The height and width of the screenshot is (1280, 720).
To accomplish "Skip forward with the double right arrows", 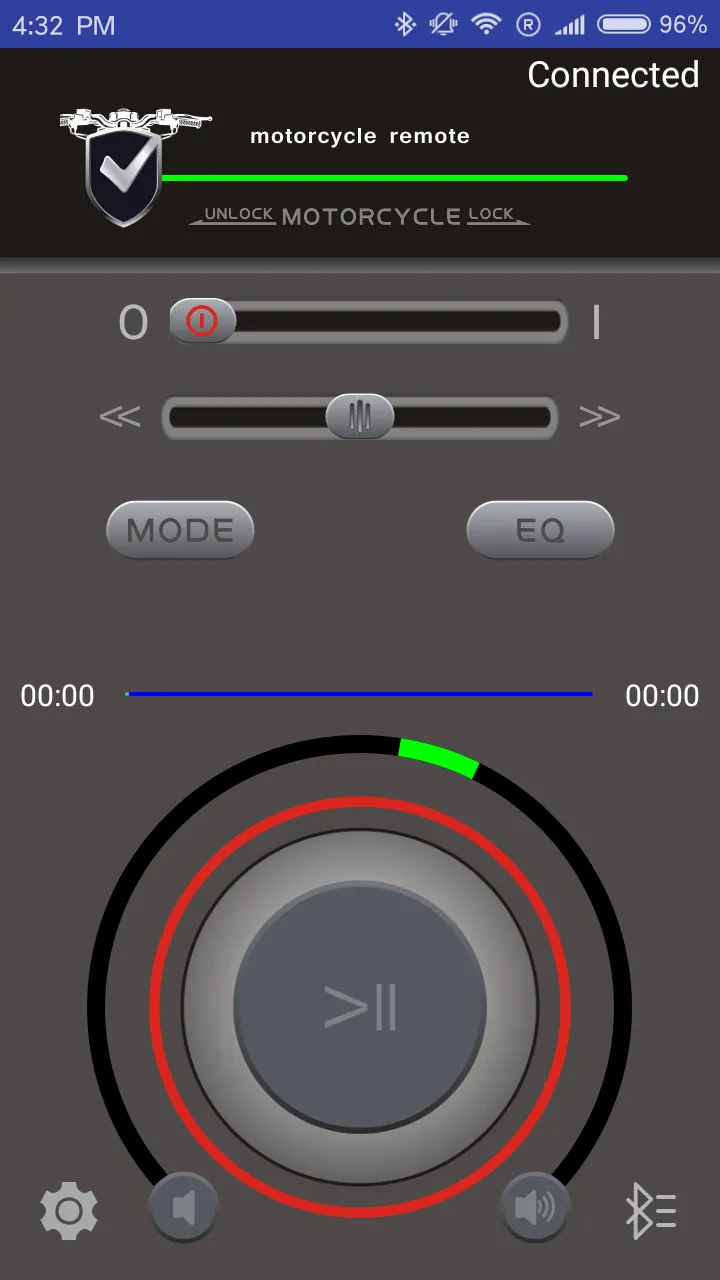I will point(600,417).
